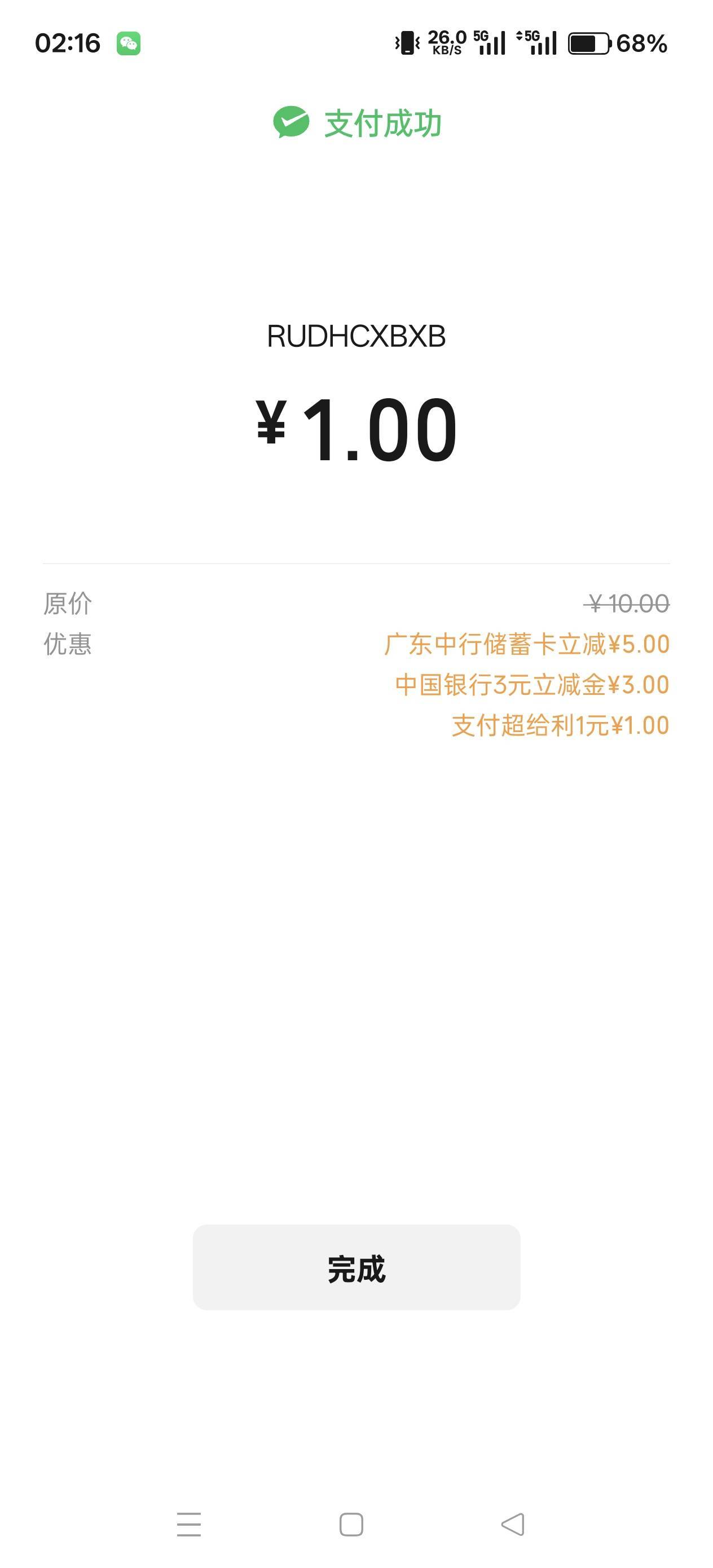
Task: Return to the home screen
Action: pyautogui.click(x=351, y=1524)
